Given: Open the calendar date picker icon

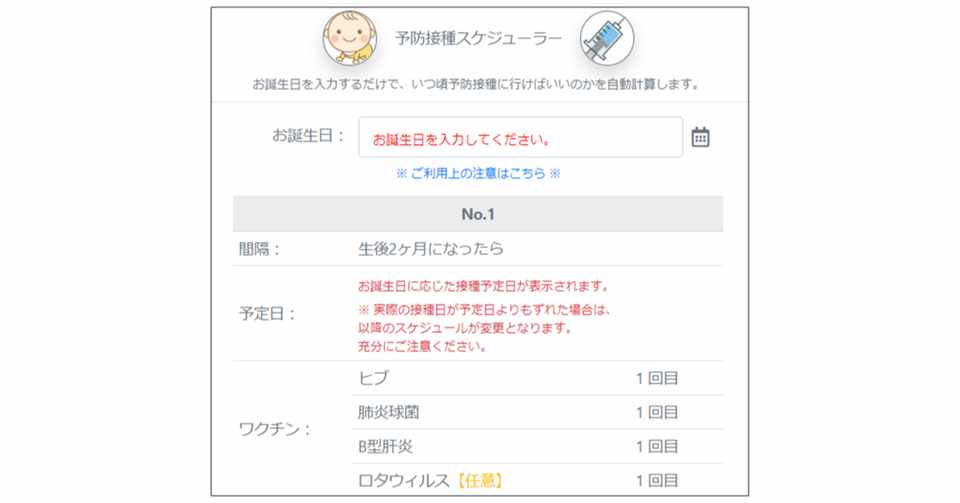Looking at the screenshot, I should click(700, 138).
